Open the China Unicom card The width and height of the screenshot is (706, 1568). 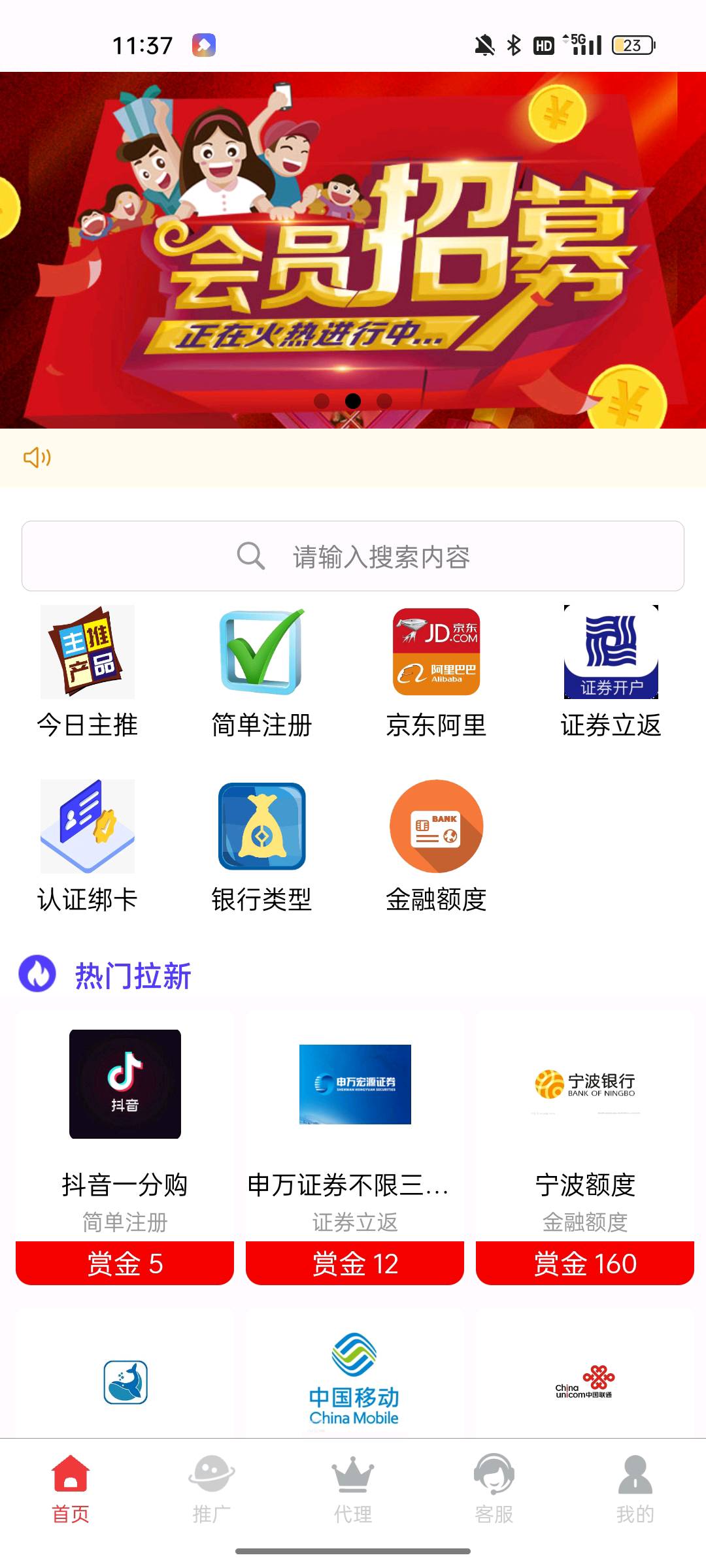[x=585, y=1380]
